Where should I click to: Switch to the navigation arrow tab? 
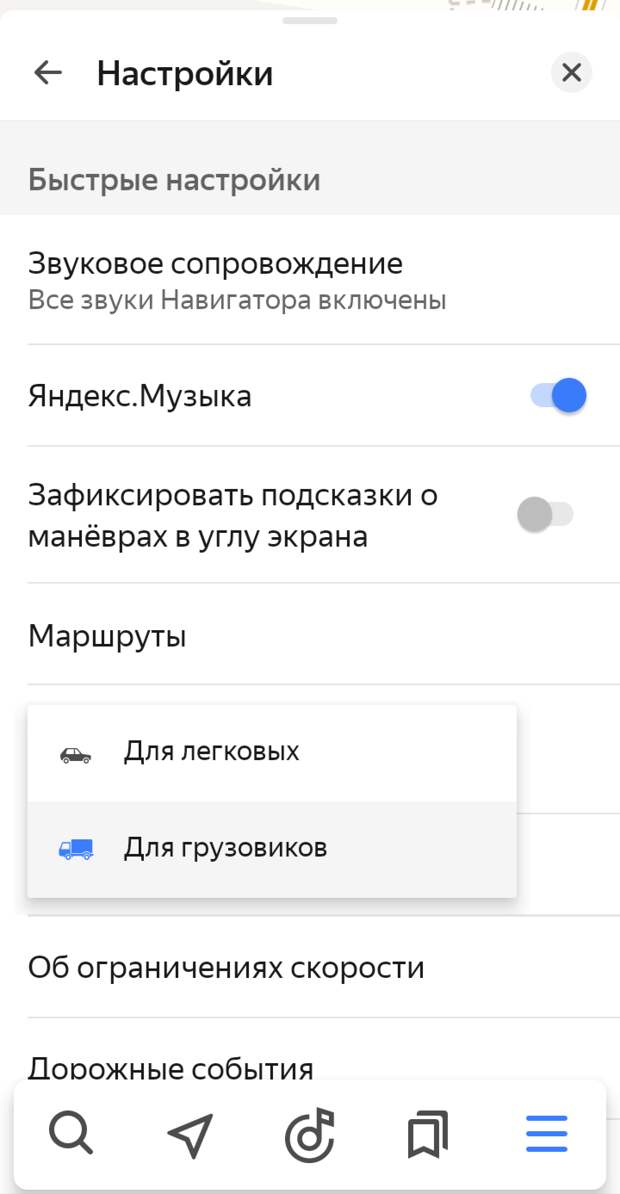pos(190,1135)
